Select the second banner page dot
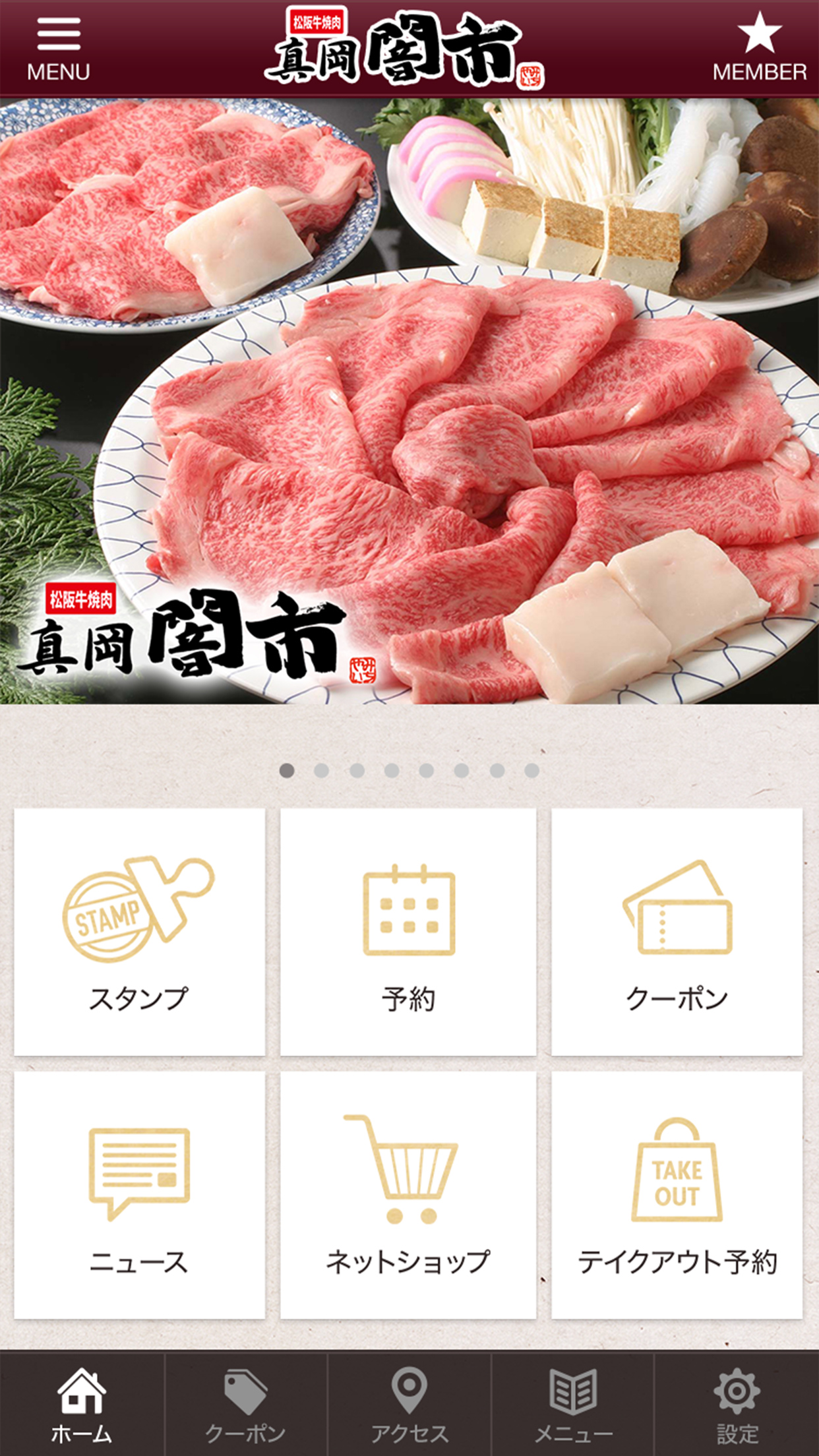The width and height of the screenshot is (819, 1456). (322, 771)
